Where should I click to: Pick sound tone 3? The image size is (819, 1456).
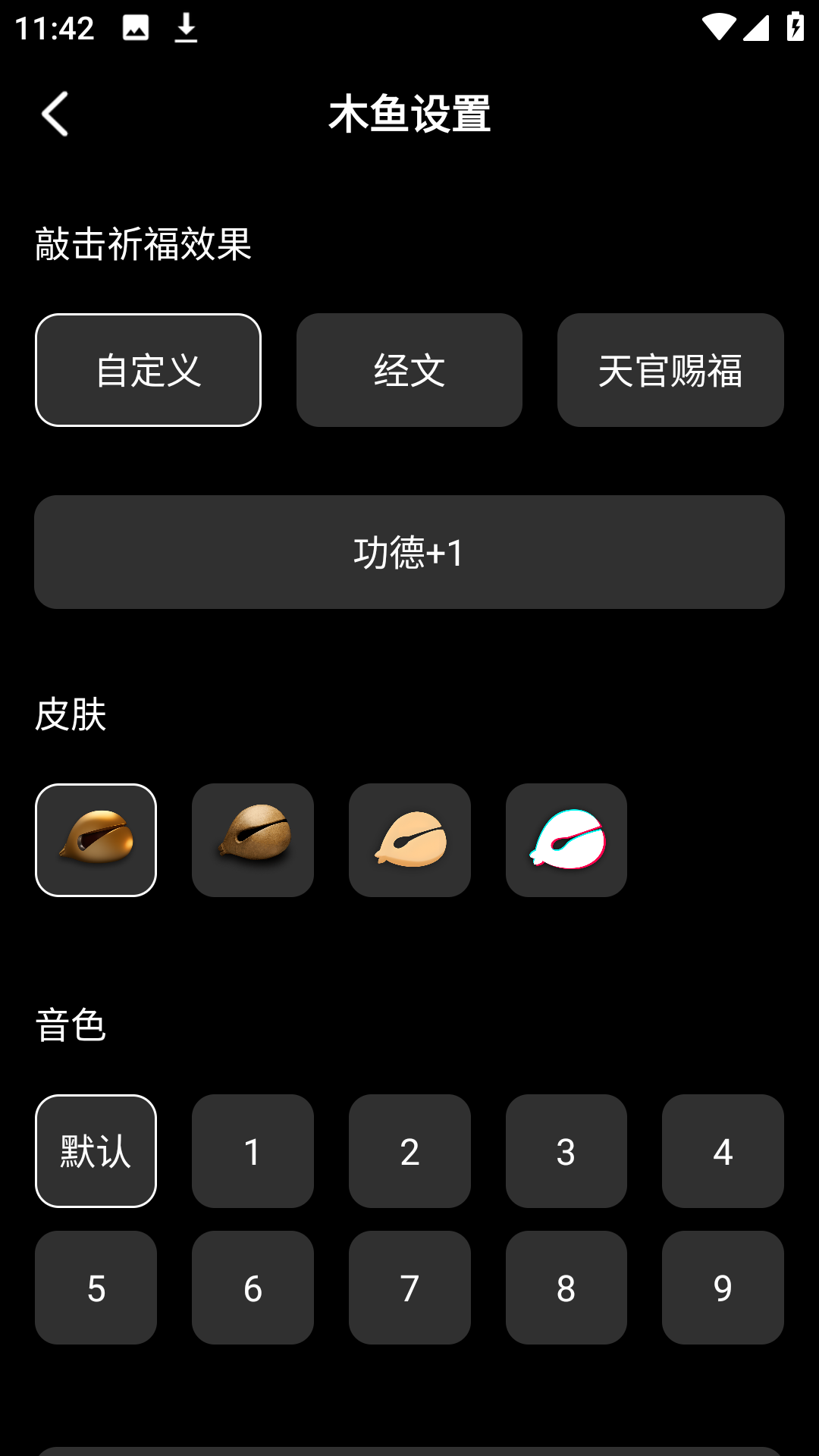pos(566,1151)
